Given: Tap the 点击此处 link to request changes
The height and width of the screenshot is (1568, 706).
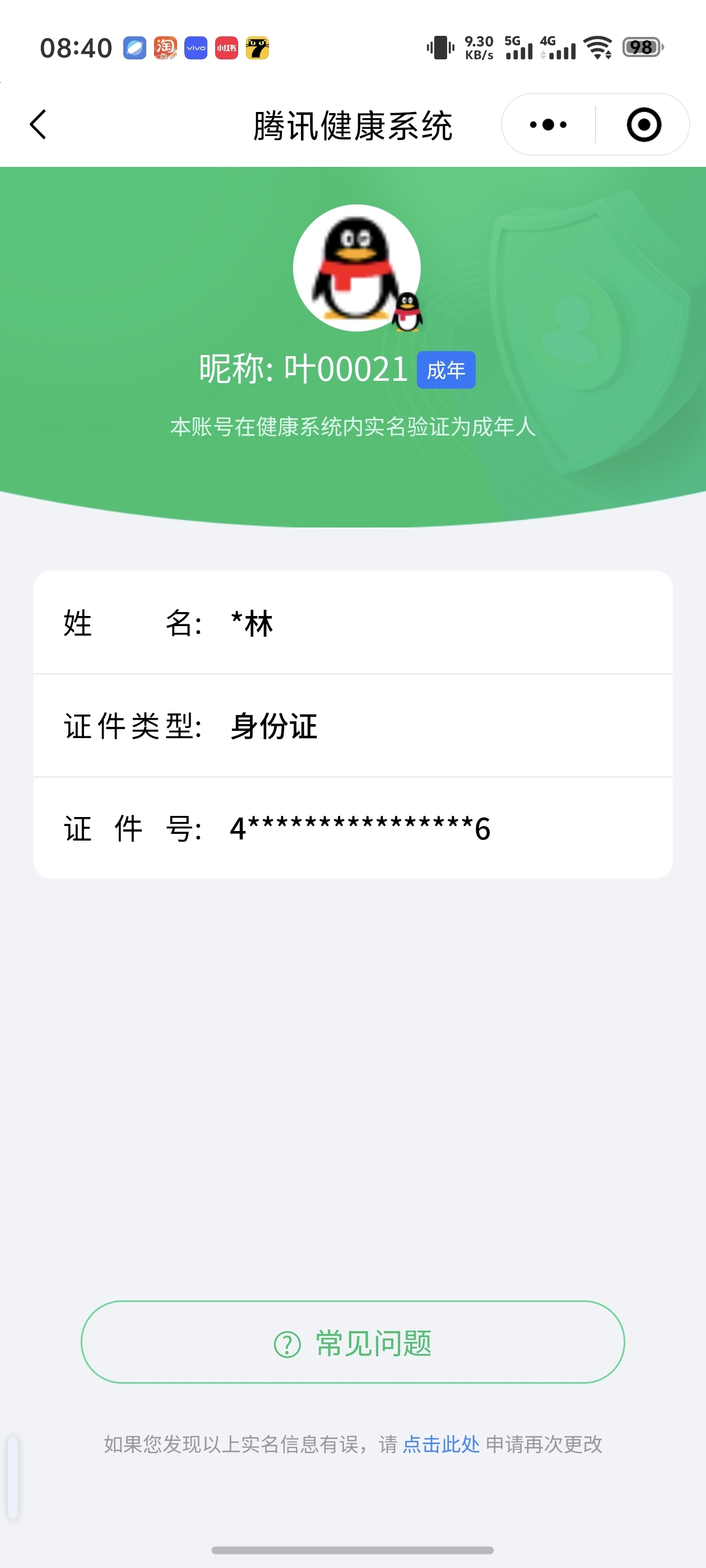Looking at the screenshot, I should pyautogui.click(x=441, y=1444).
